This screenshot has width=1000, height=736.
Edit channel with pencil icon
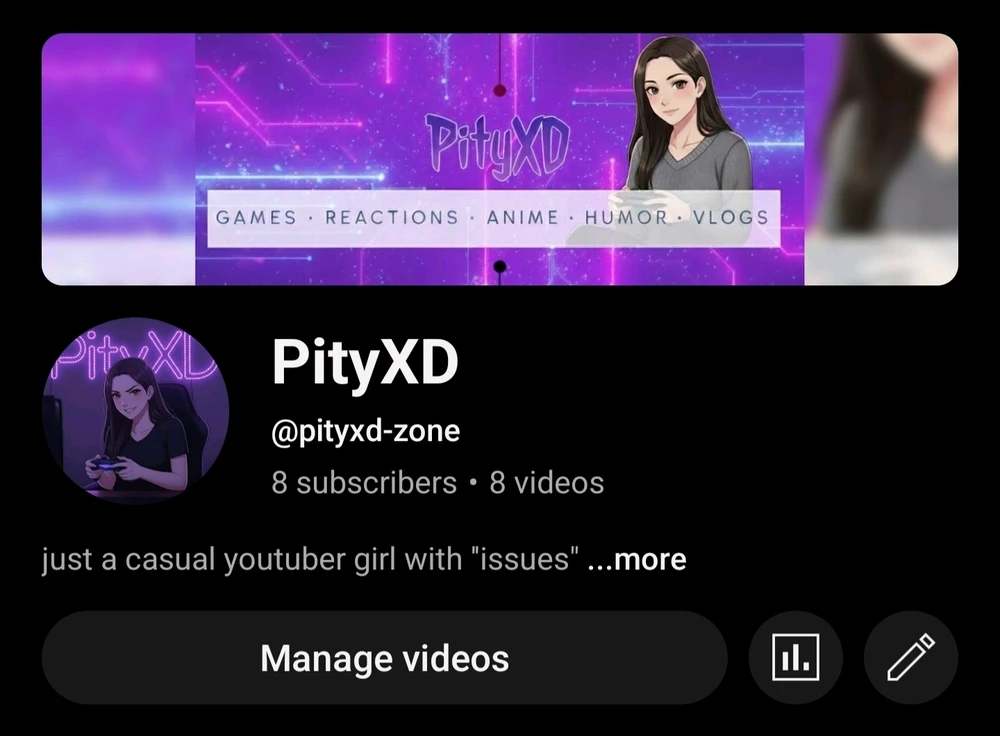point(910,658)
